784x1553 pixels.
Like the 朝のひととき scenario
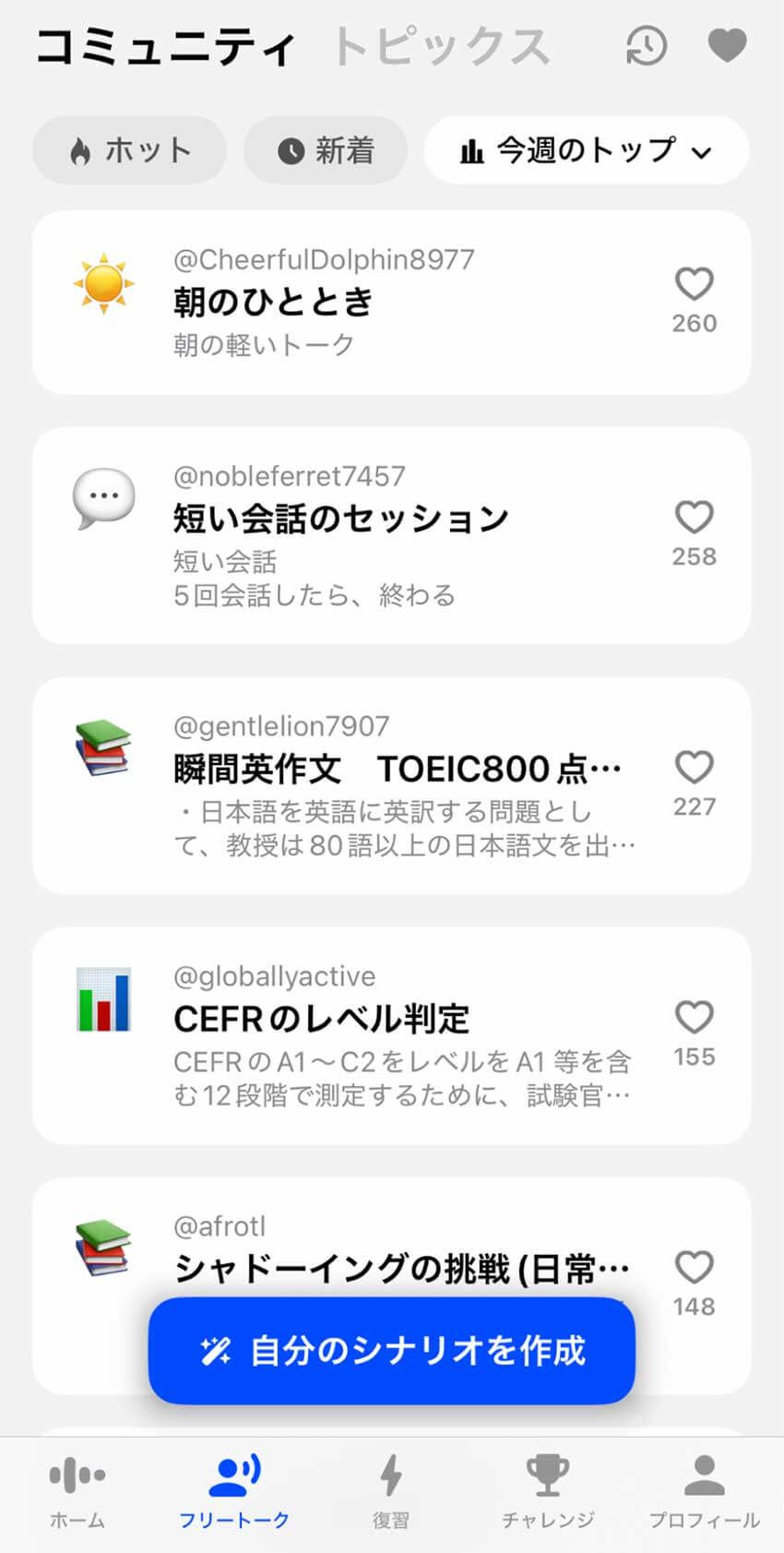pyautogui.click(x=694, y=284)
